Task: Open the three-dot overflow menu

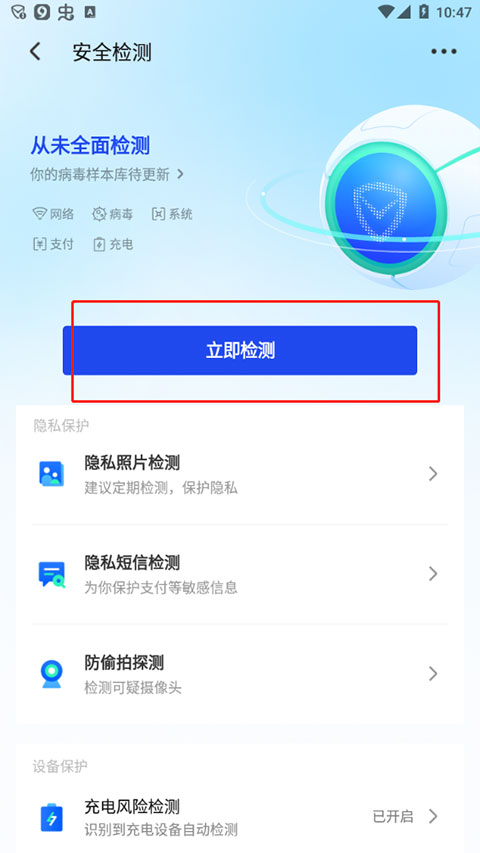Action: [444, 52]
